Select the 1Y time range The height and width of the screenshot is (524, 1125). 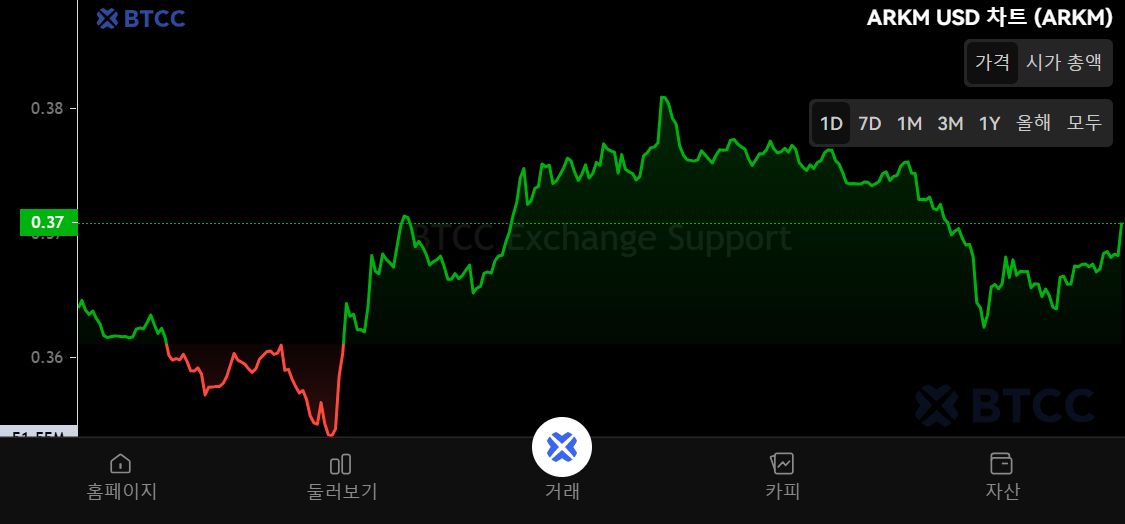click(x=989, y=124)
